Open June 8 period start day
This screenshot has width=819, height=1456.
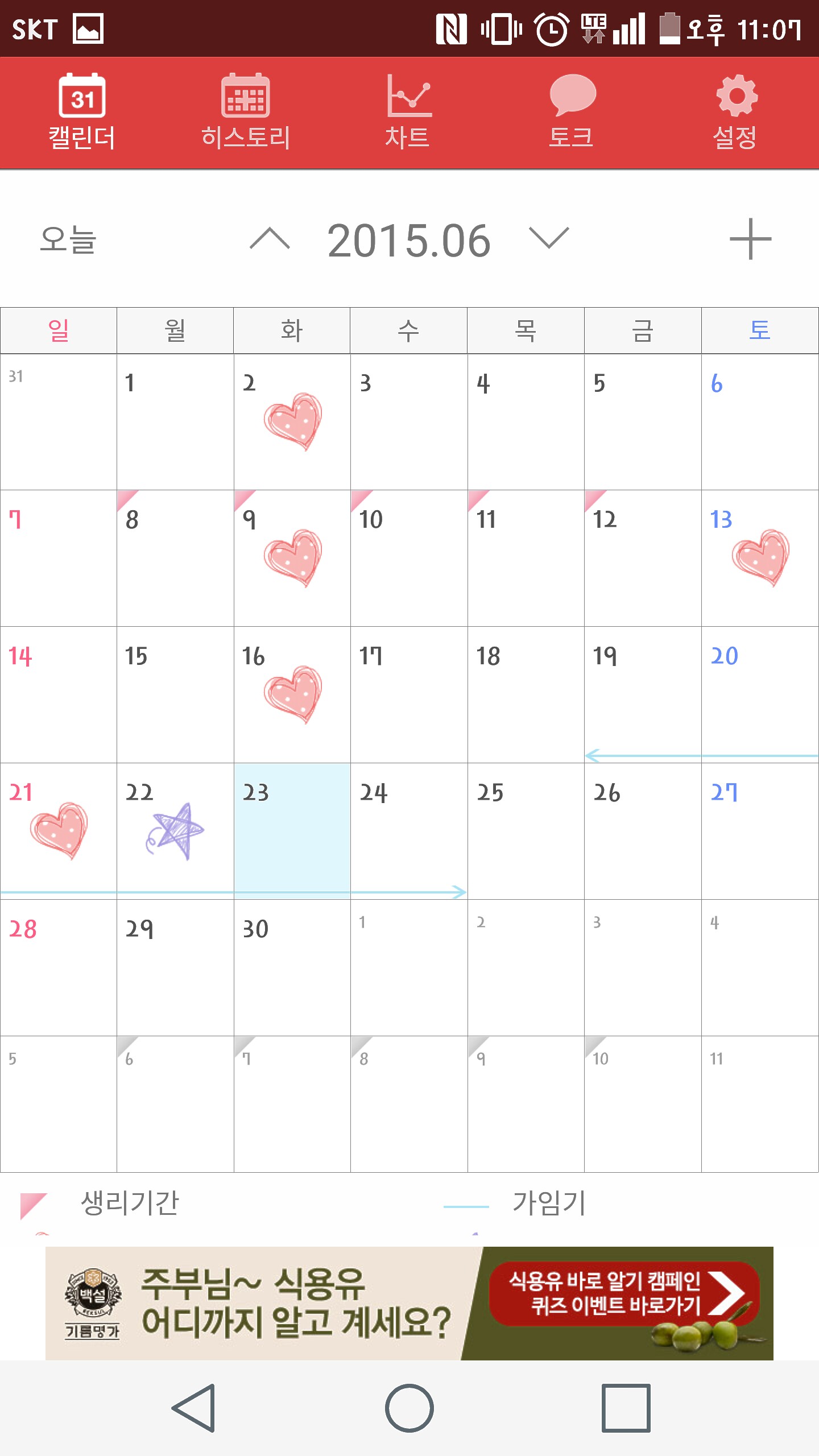coord(175,558)
